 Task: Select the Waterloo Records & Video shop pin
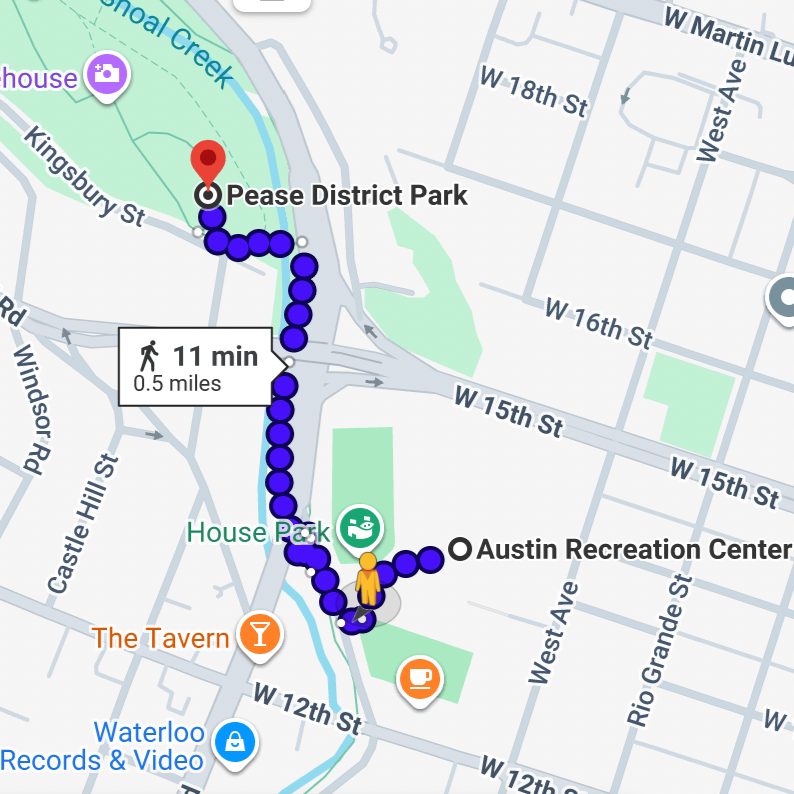[234, 741]
